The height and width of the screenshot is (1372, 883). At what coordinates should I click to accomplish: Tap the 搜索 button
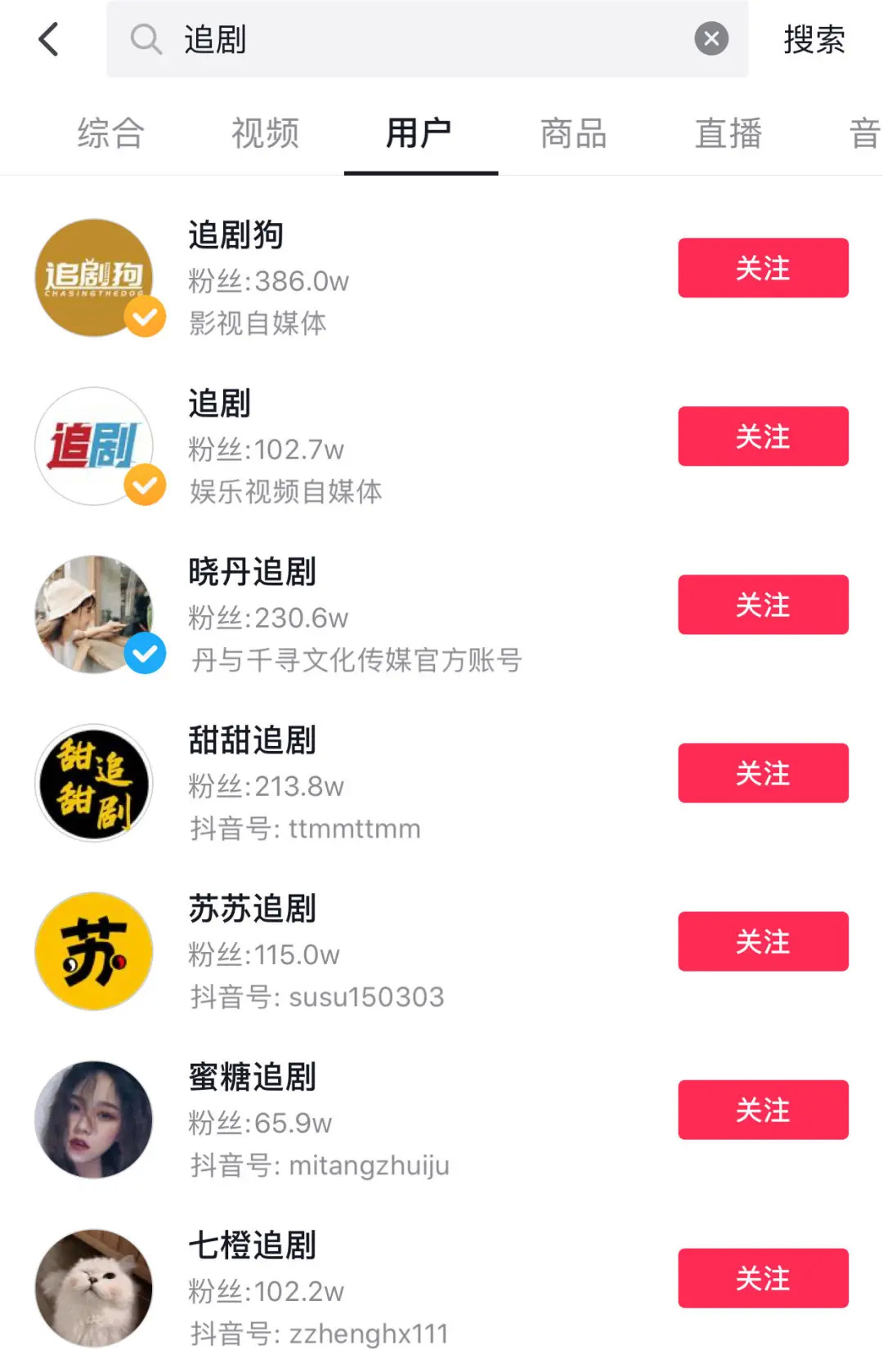(814, 39)
